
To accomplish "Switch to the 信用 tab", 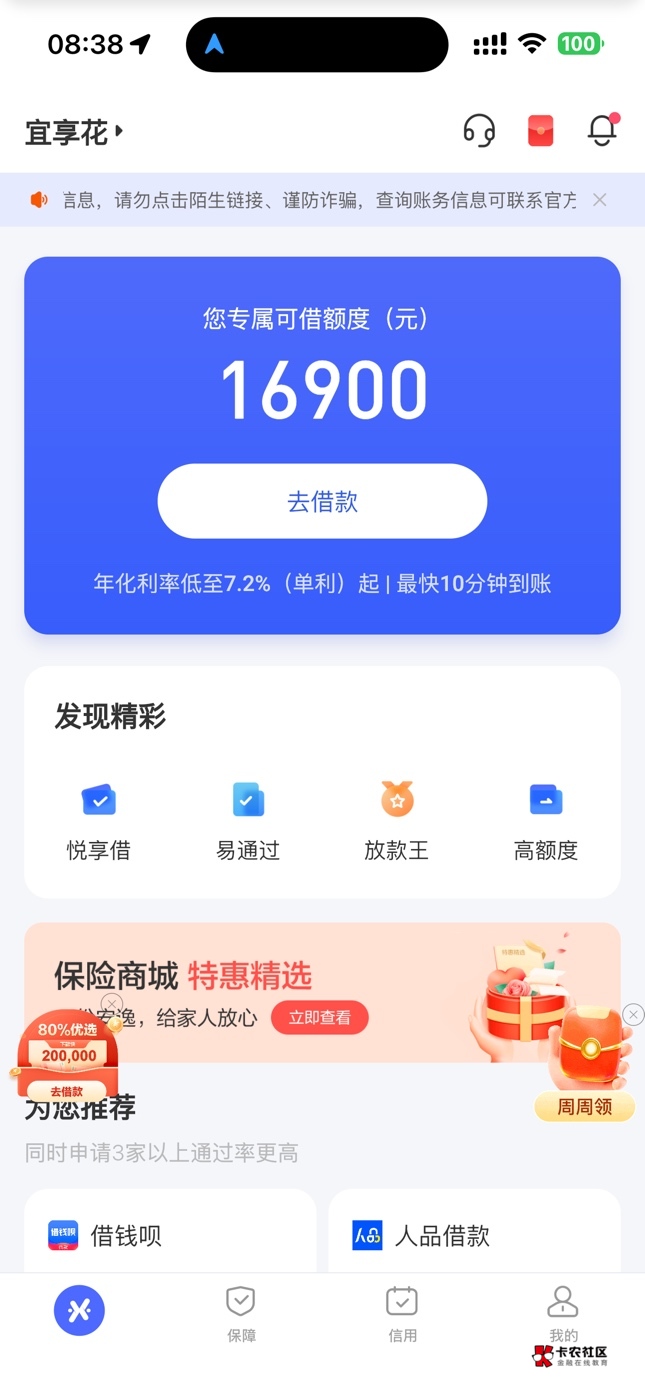I will click(402, 1313).
